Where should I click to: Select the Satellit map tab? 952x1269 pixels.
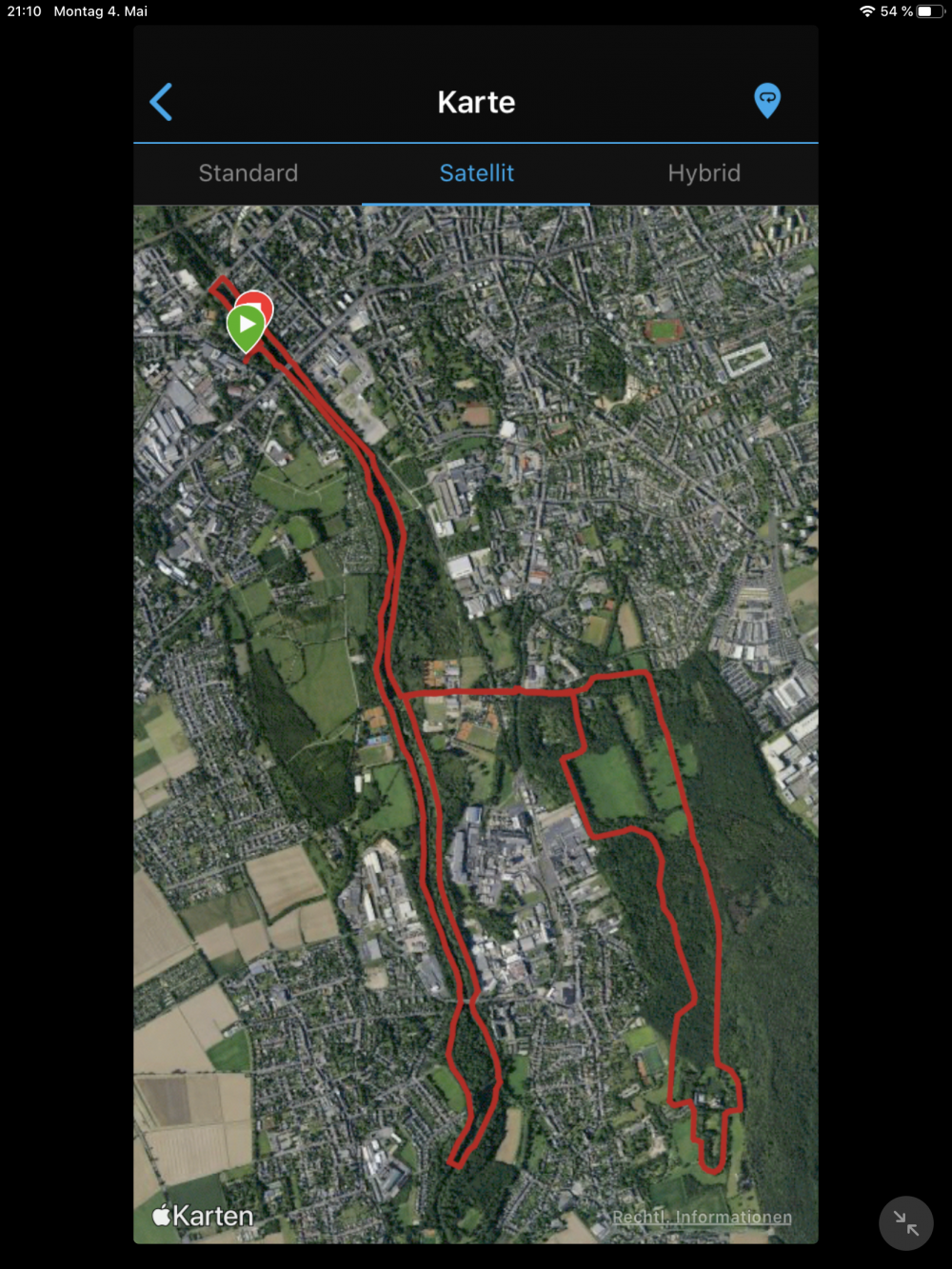pos(476,173)
